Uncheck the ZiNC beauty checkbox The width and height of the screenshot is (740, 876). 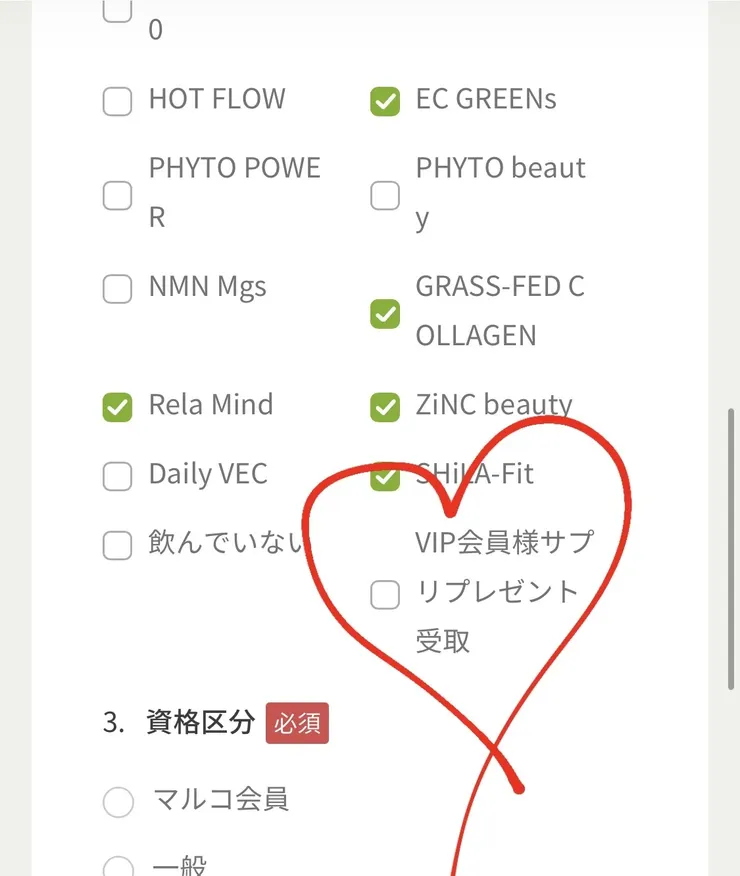pyautogui.click(x=384, y=407)
